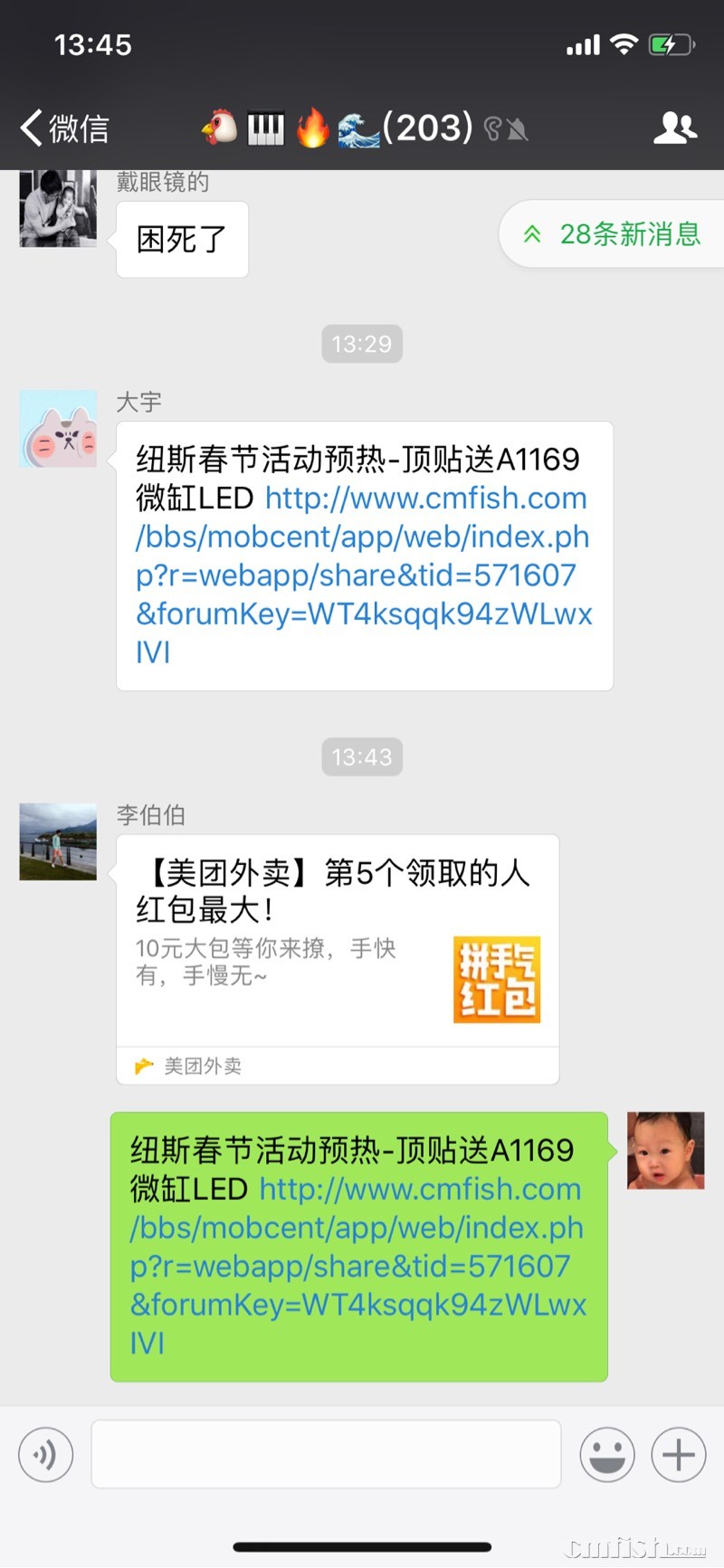Screen dimensions: 724x1568
Task: Open the group chat members info
Action: (x=675, y=128)
